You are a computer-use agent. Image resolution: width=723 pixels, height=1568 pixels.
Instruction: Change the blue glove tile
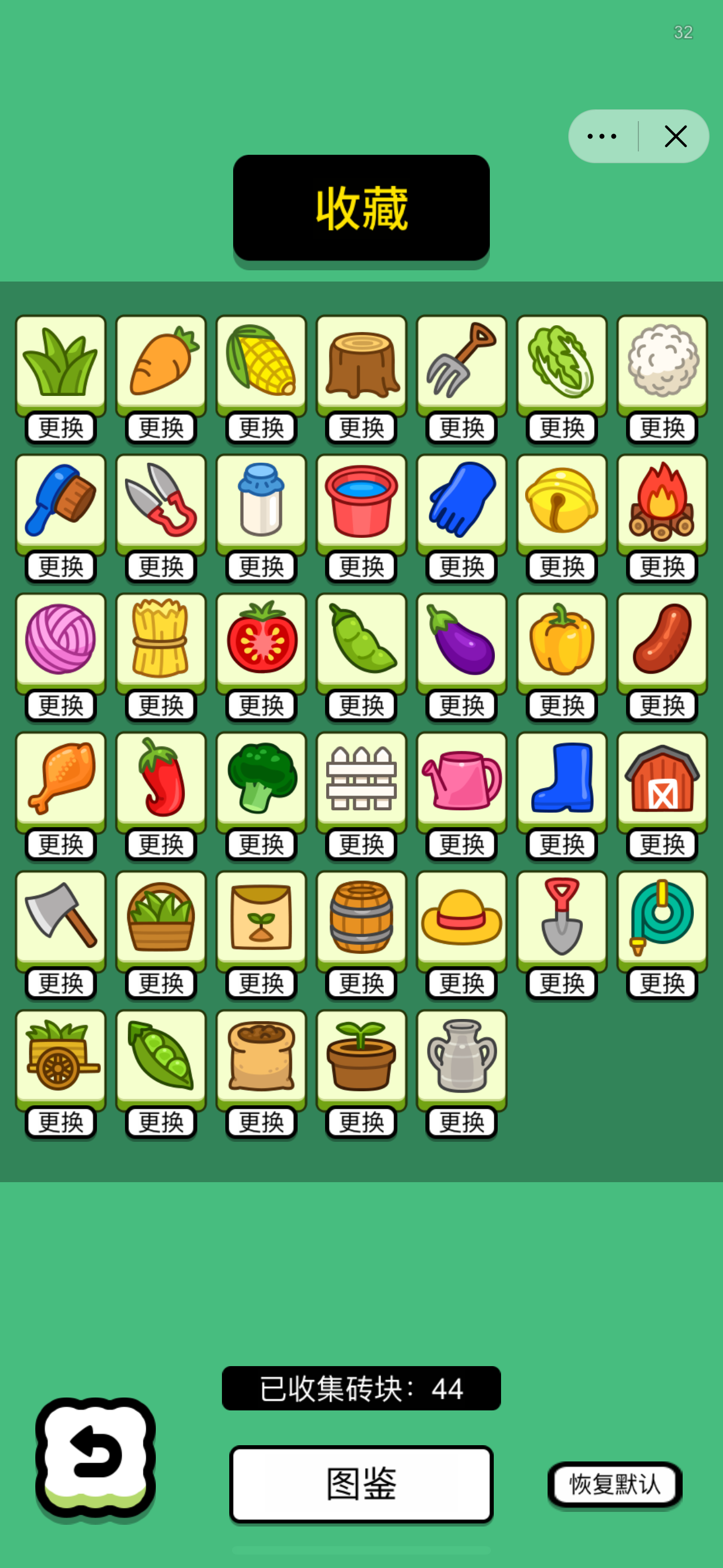pyautogui.click(x=461, y=567)
